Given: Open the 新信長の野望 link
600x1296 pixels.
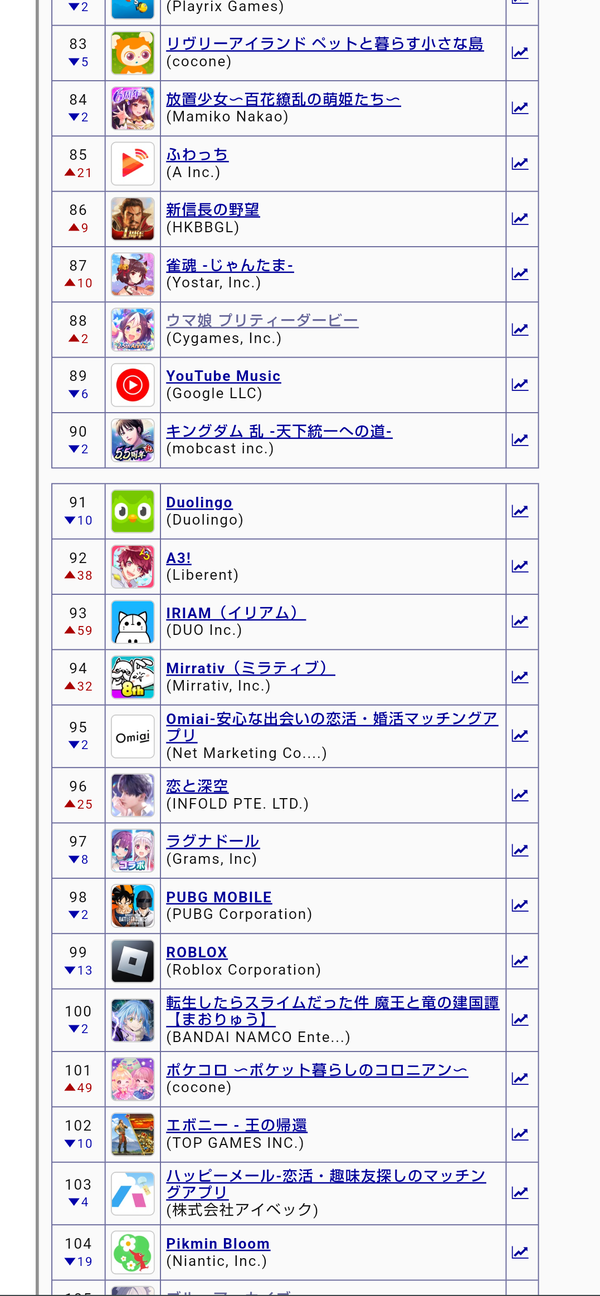Looking at the screenshot, I should click(213, 210).
